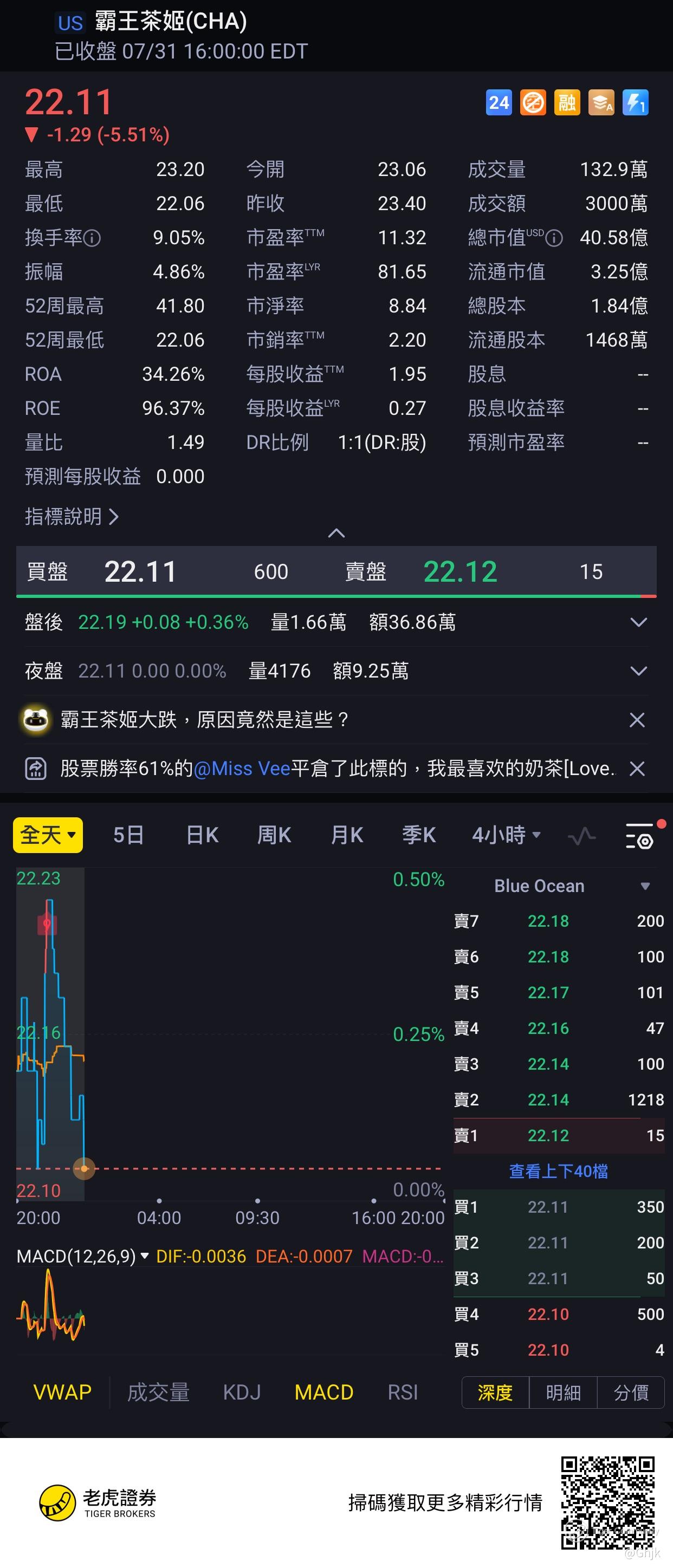Open chart settings icon
Image resolution: width=673 pixels, height=1568 pixels.
coord(639,836)
